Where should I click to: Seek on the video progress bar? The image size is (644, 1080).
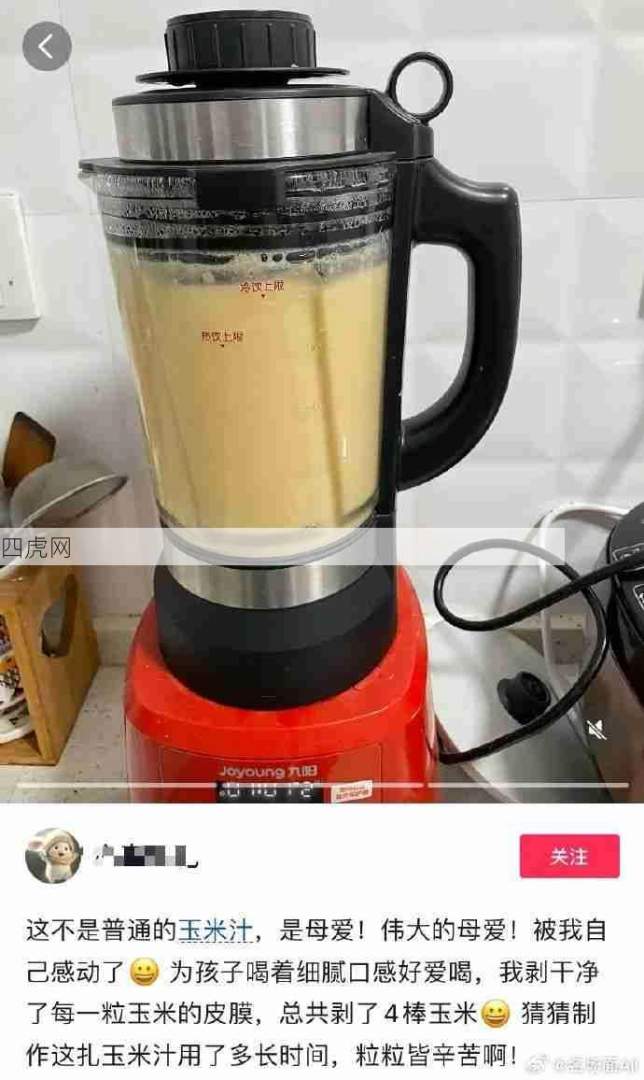[x=322, y=785]
